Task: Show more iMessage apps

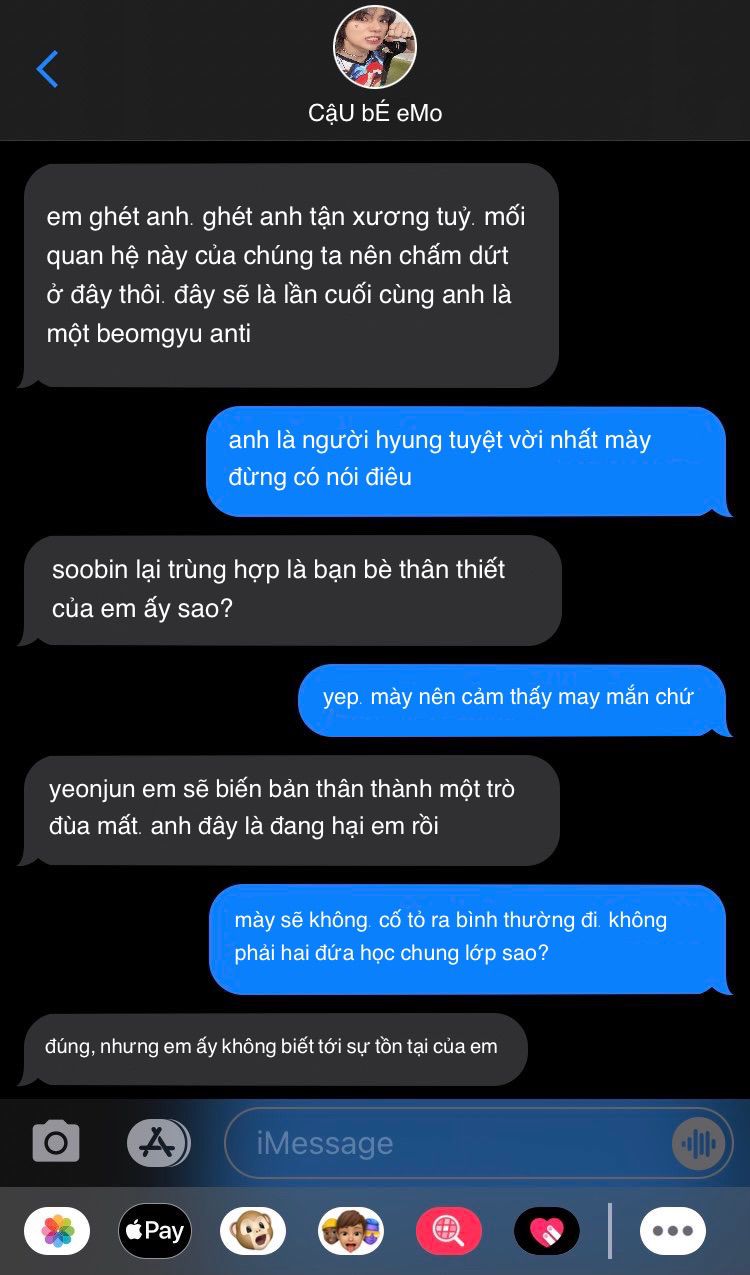Action: (673, 1231)
